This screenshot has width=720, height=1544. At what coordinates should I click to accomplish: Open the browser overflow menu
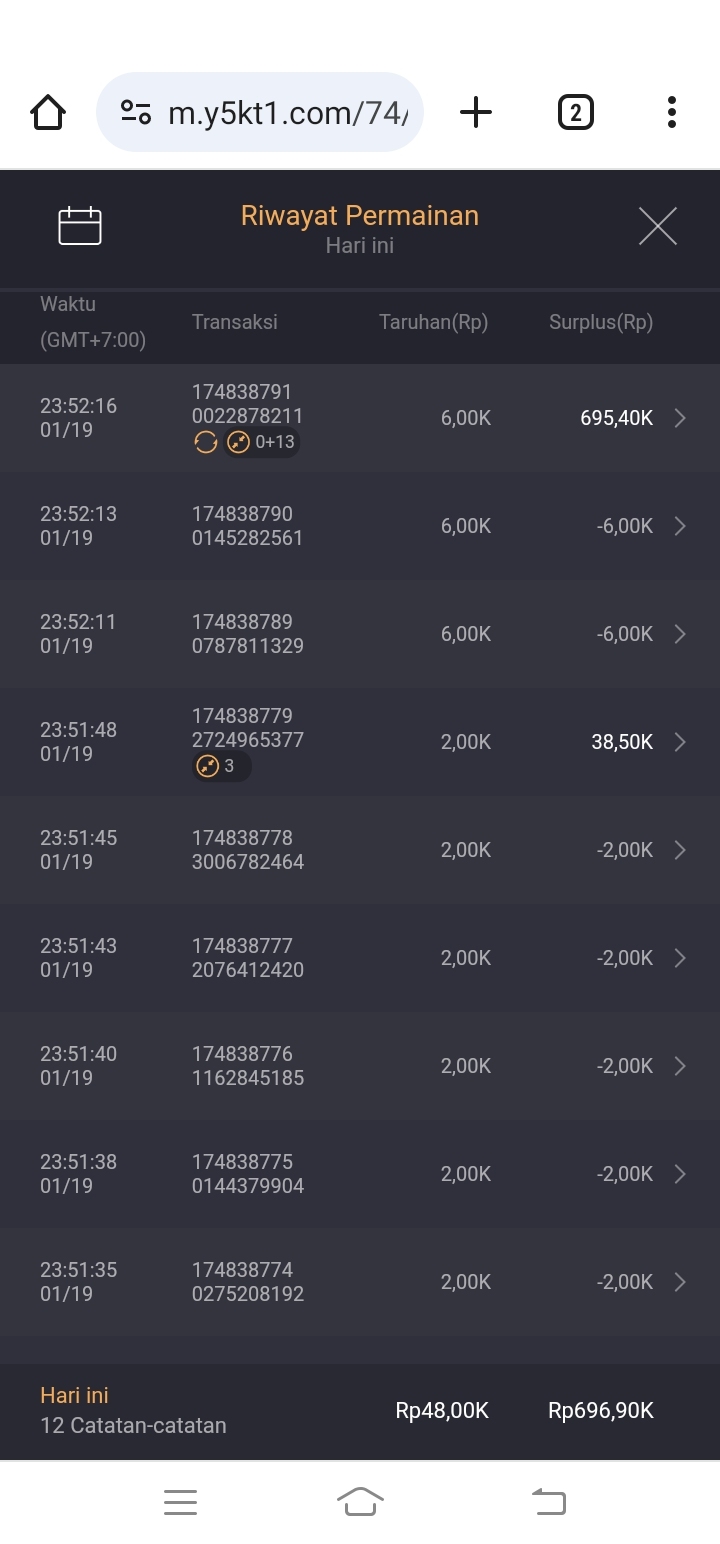pos(672,112)
